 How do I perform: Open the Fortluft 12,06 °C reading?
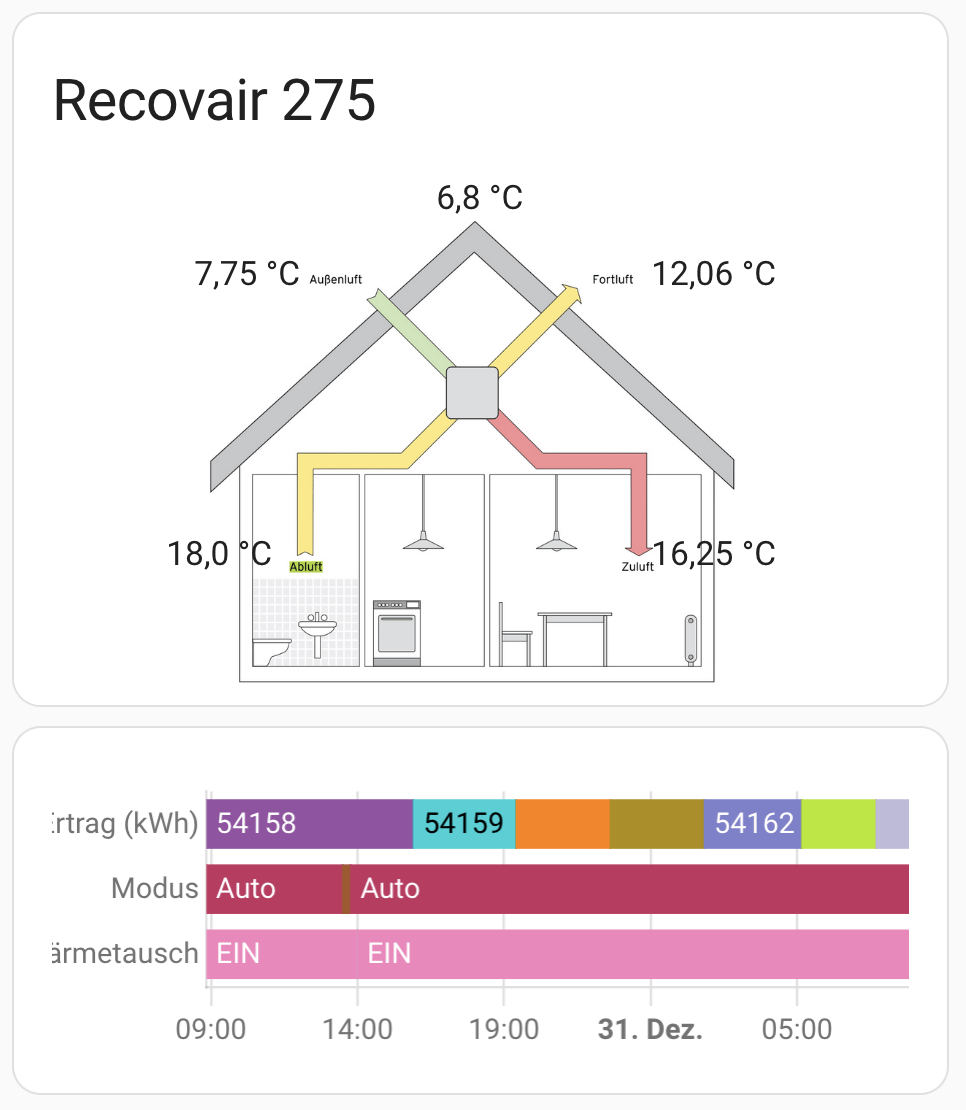coord(713,273)
